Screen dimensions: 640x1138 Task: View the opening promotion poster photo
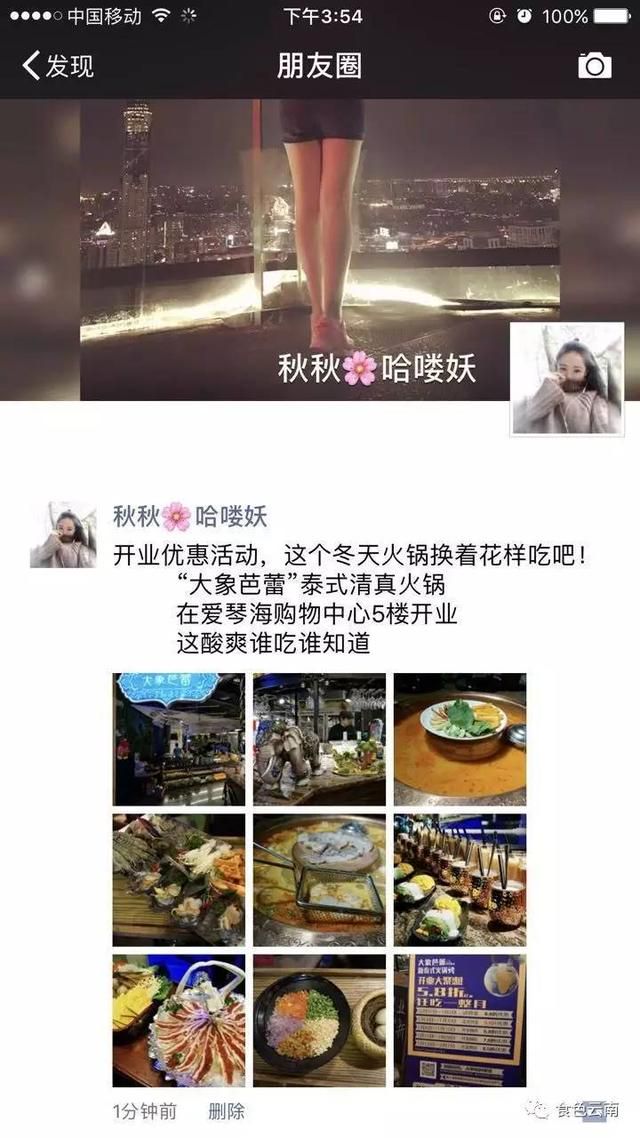point(460,1020)
